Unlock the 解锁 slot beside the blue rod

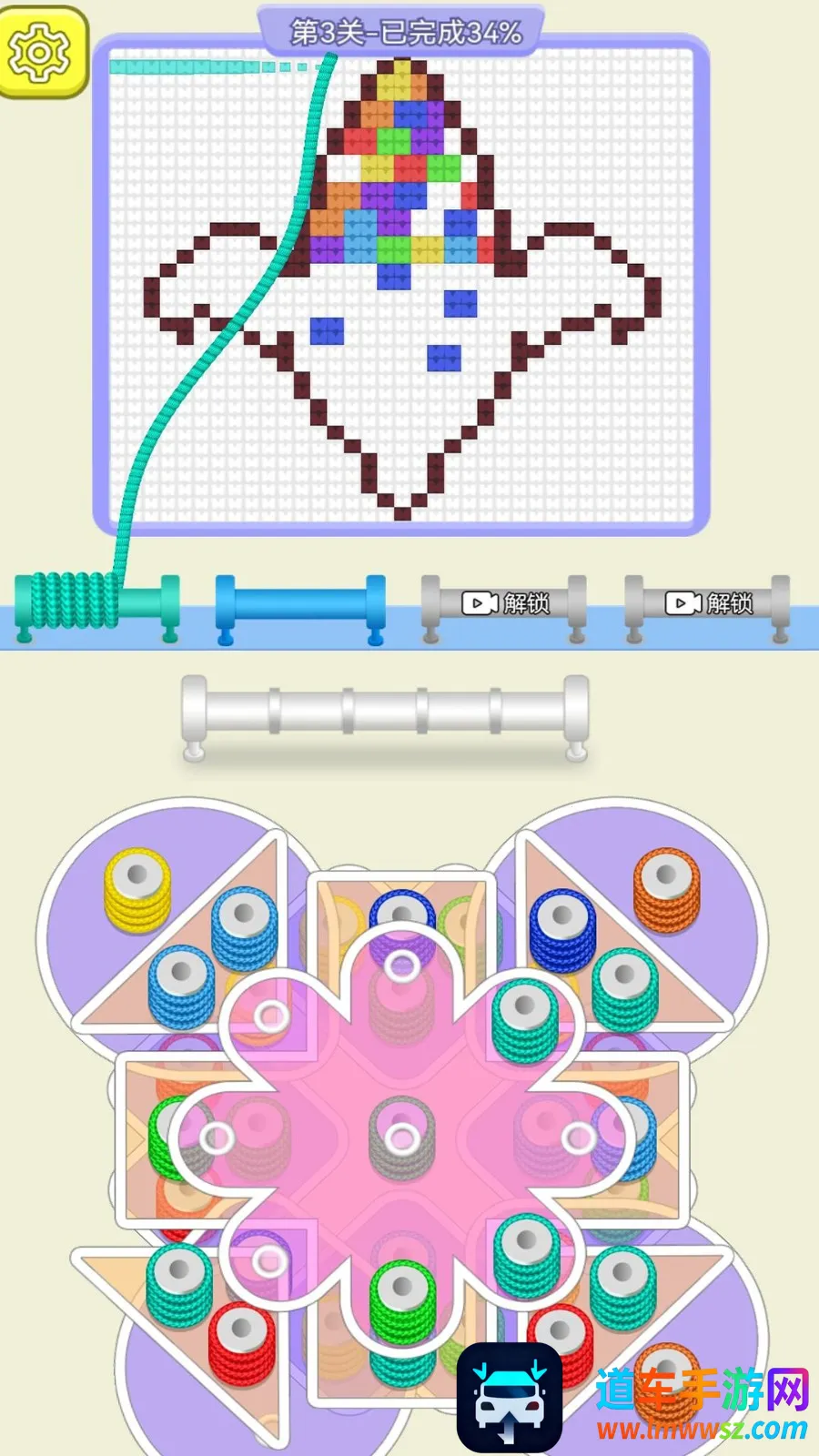pos(505,603)
